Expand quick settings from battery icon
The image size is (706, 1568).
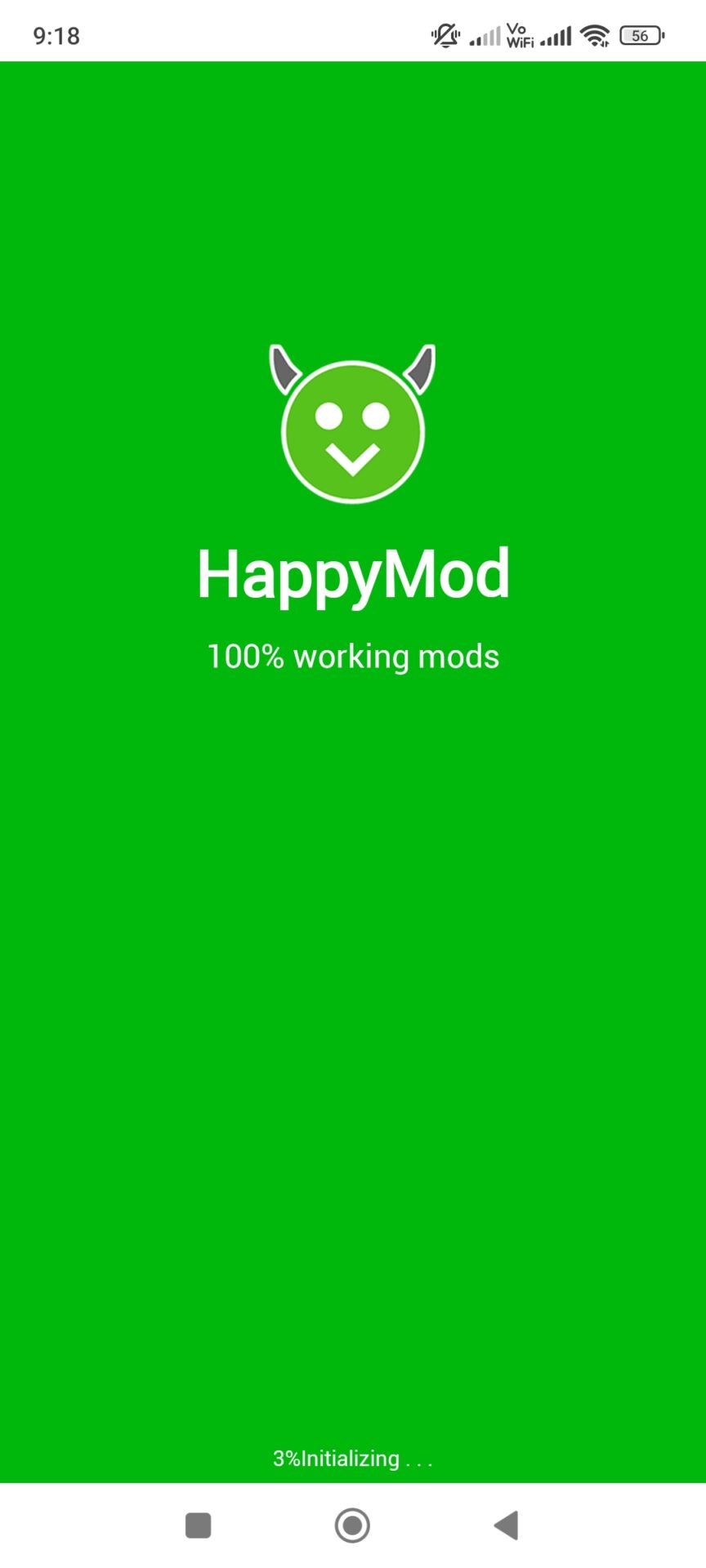pos(641,35)
